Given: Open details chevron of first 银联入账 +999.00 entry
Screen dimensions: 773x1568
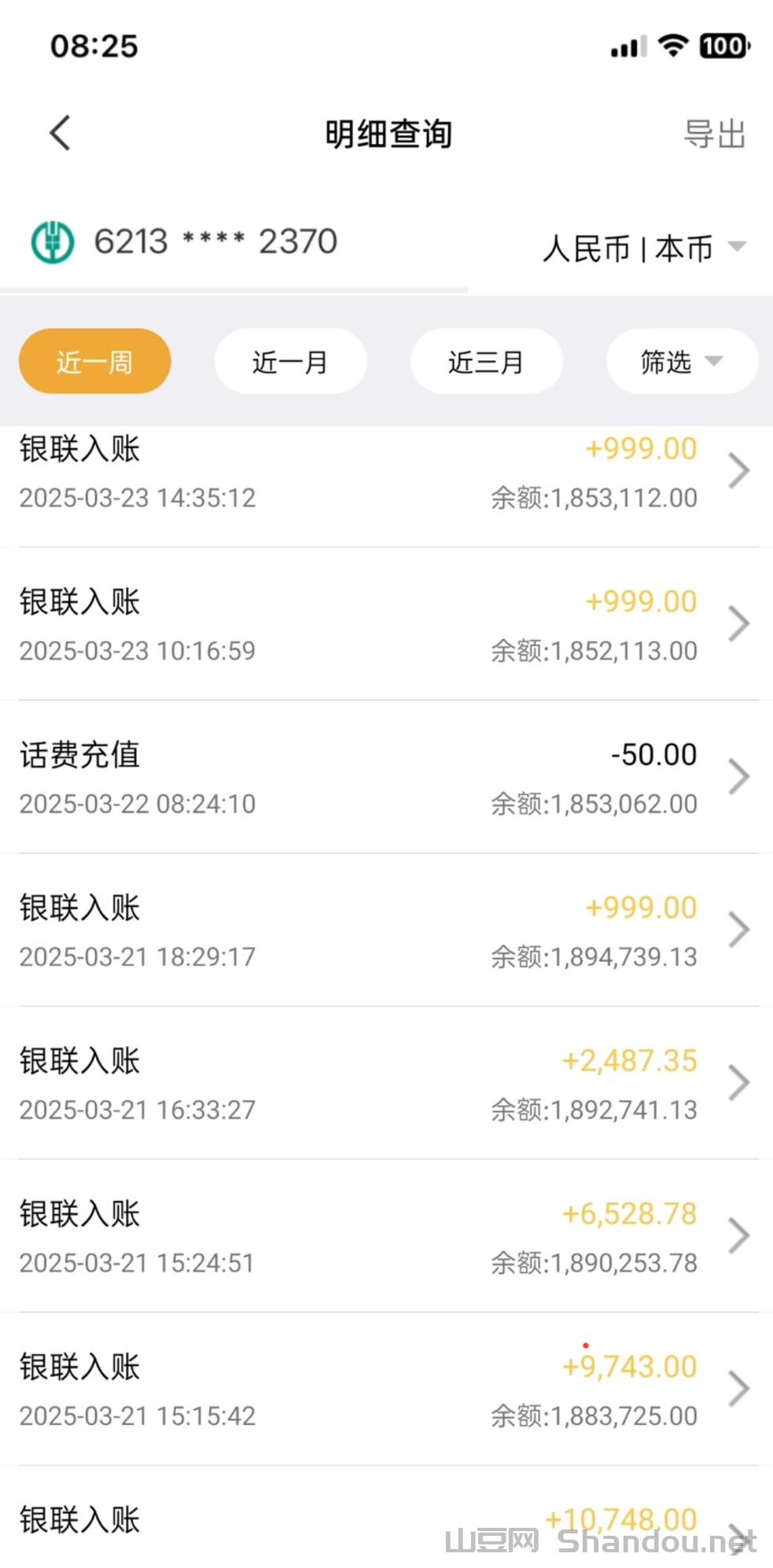Looking at the screenshot, I should click(x=738, y=470).
